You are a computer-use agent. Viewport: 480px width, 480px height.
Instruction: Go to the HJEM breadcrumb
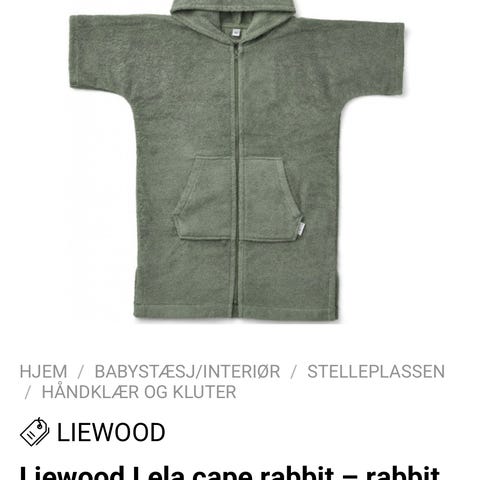[x=43, y=372]
